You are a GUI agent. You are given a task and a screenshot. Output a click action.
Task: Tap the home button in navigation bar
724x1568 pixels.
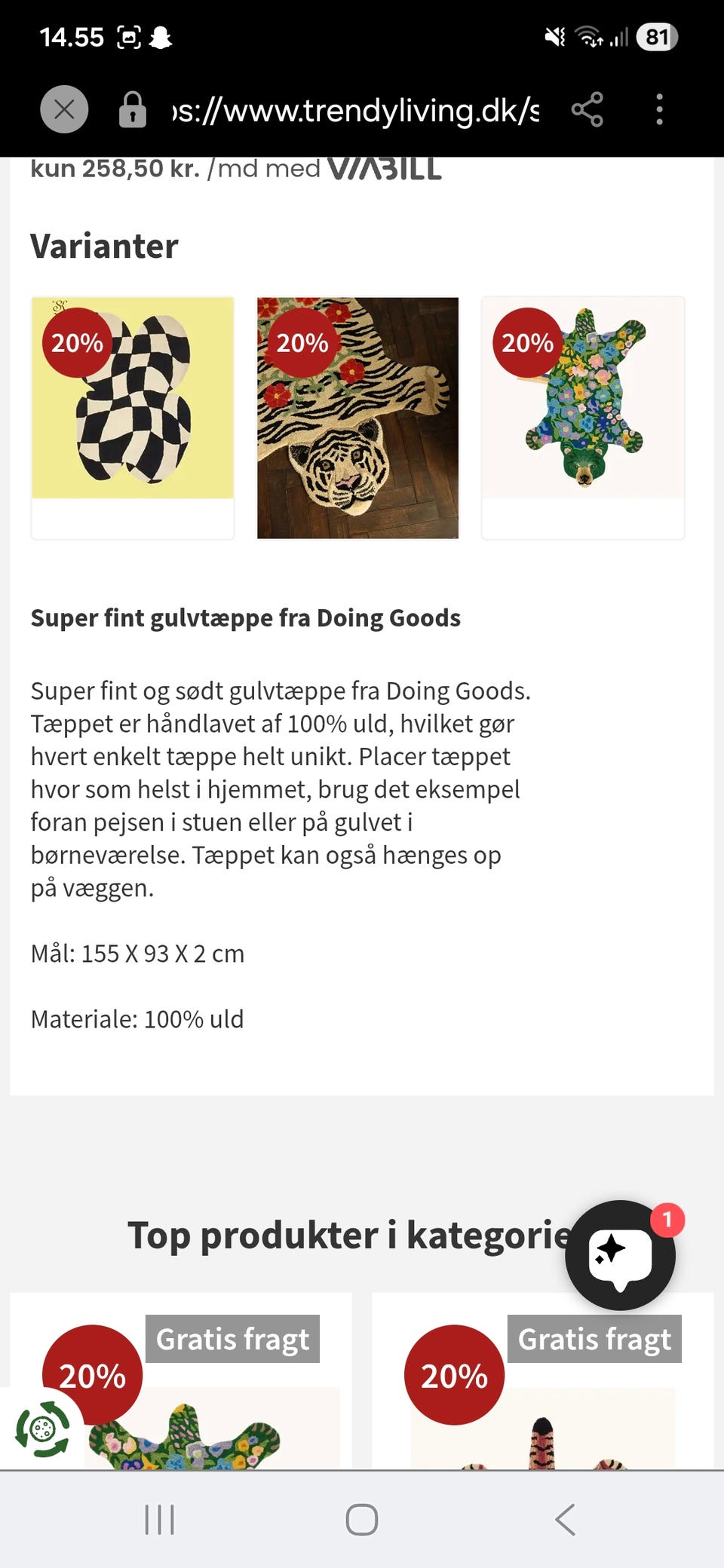361,1521
